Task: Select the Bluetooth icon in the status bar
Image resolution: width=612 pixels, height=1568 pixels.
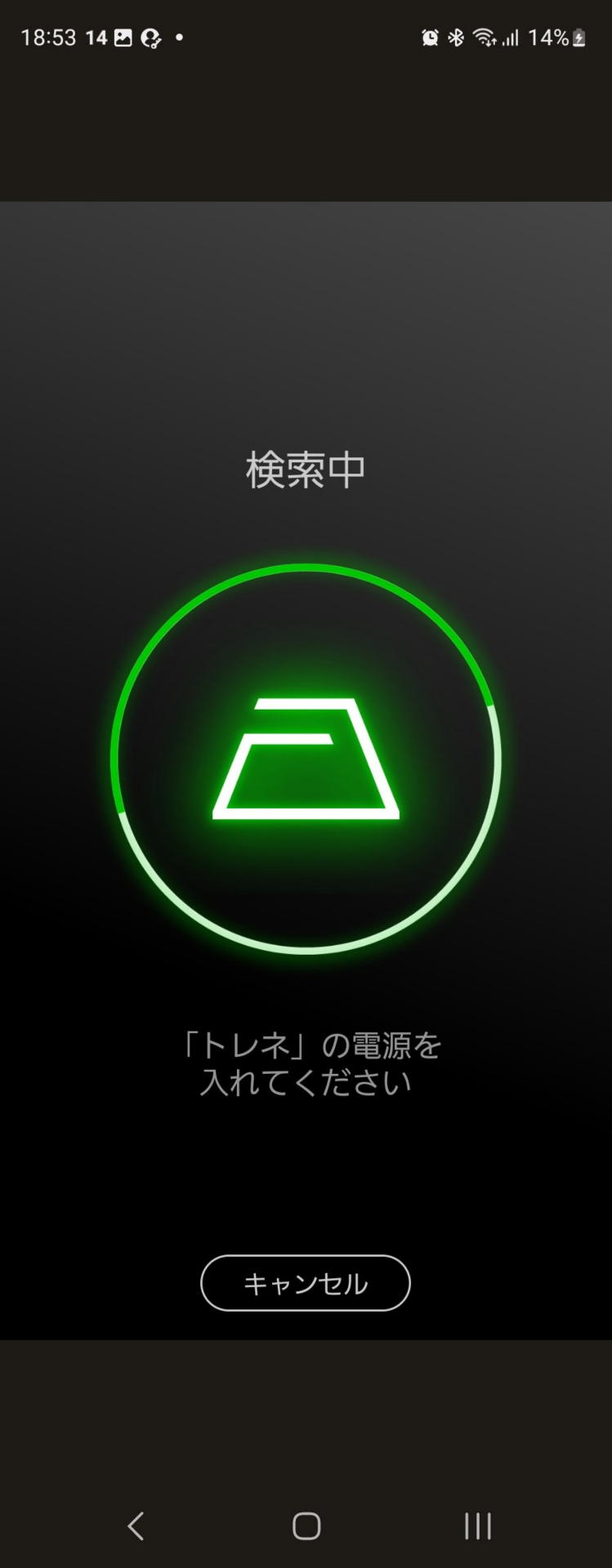Action: [456, 36]
